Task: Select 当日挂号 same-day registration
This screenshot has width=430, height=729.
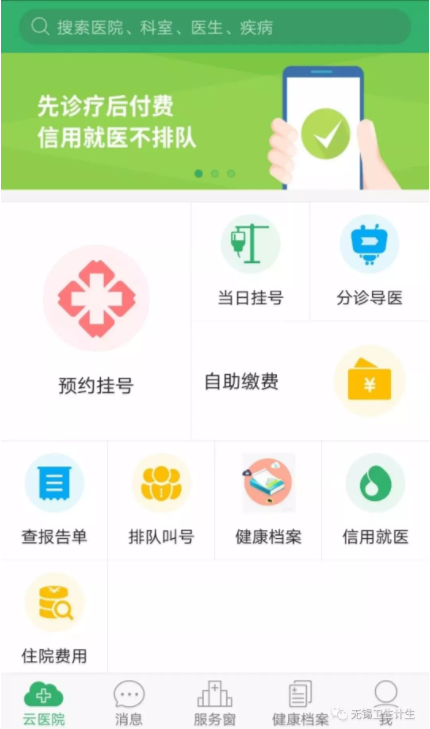Action: click(x=251, y=261)
